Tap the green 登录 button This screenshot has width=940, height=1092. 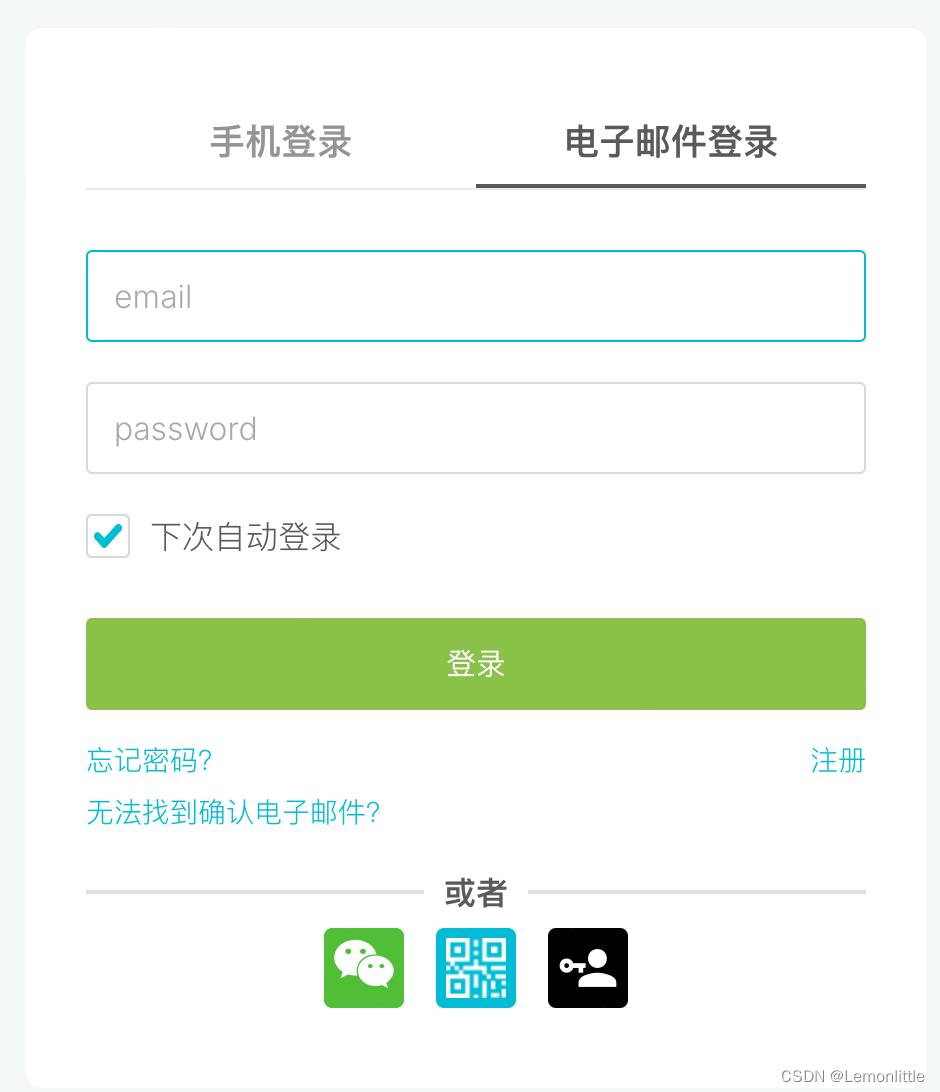476,664
